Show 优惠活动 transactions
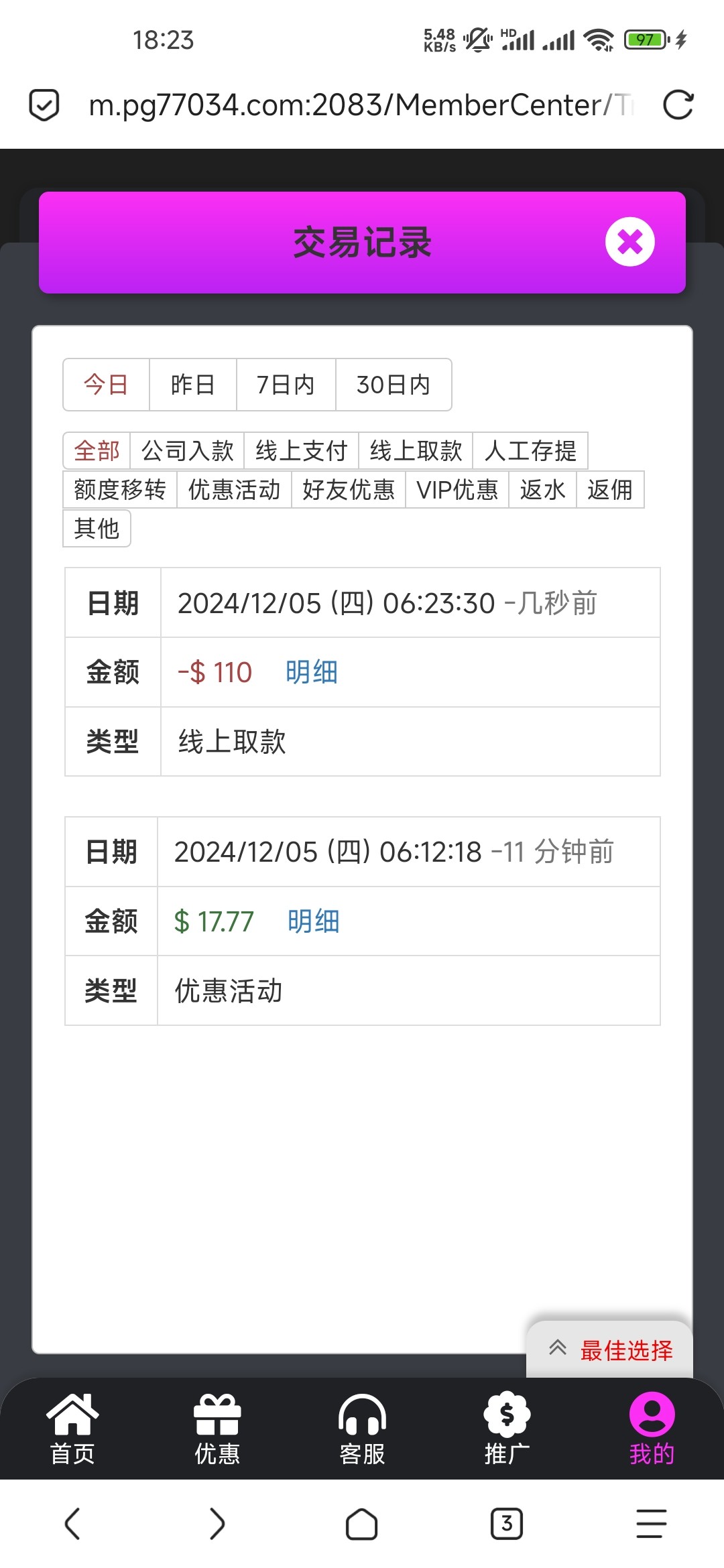 tap(234, 490)
